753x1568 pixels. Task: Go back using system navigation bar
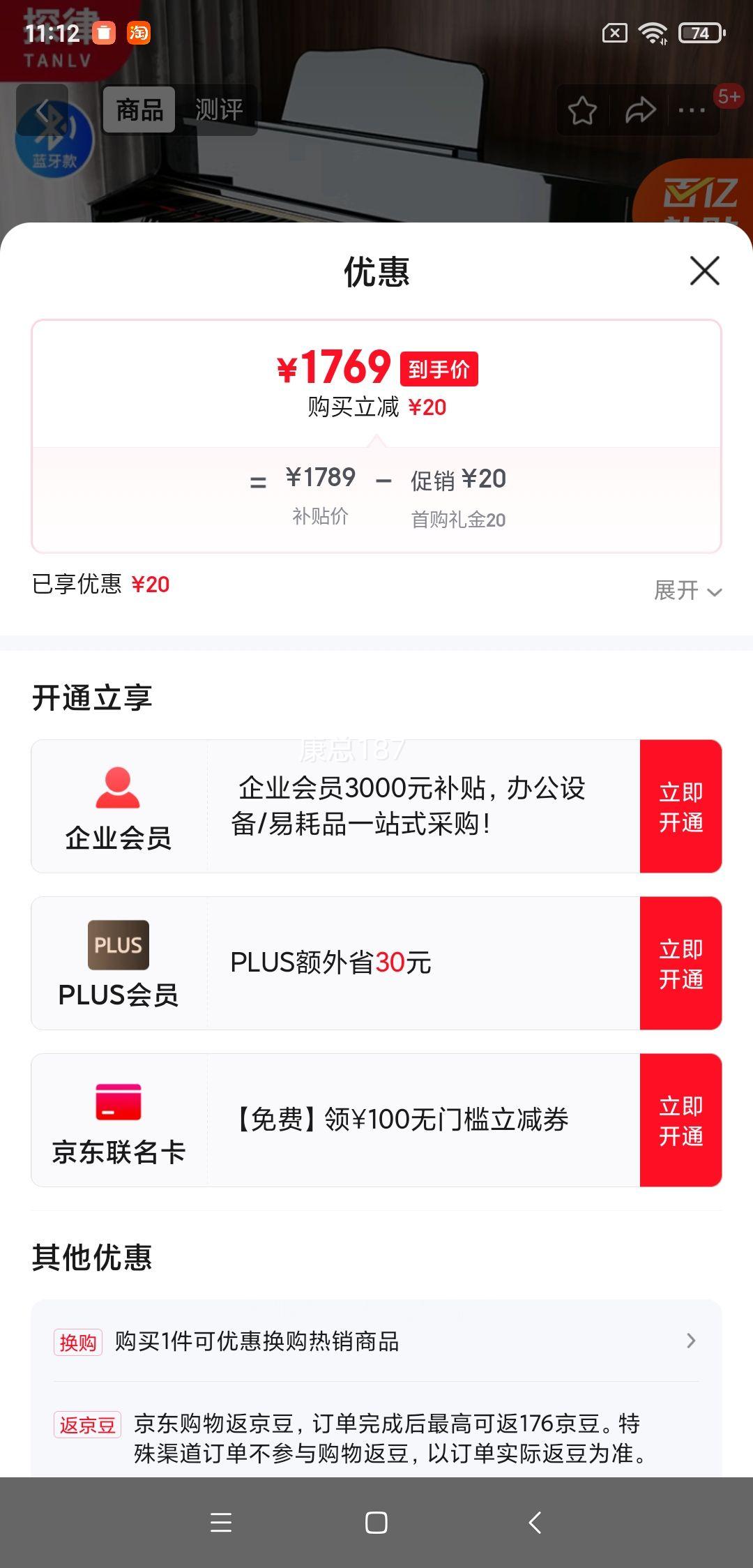(x=535, y=1522)
